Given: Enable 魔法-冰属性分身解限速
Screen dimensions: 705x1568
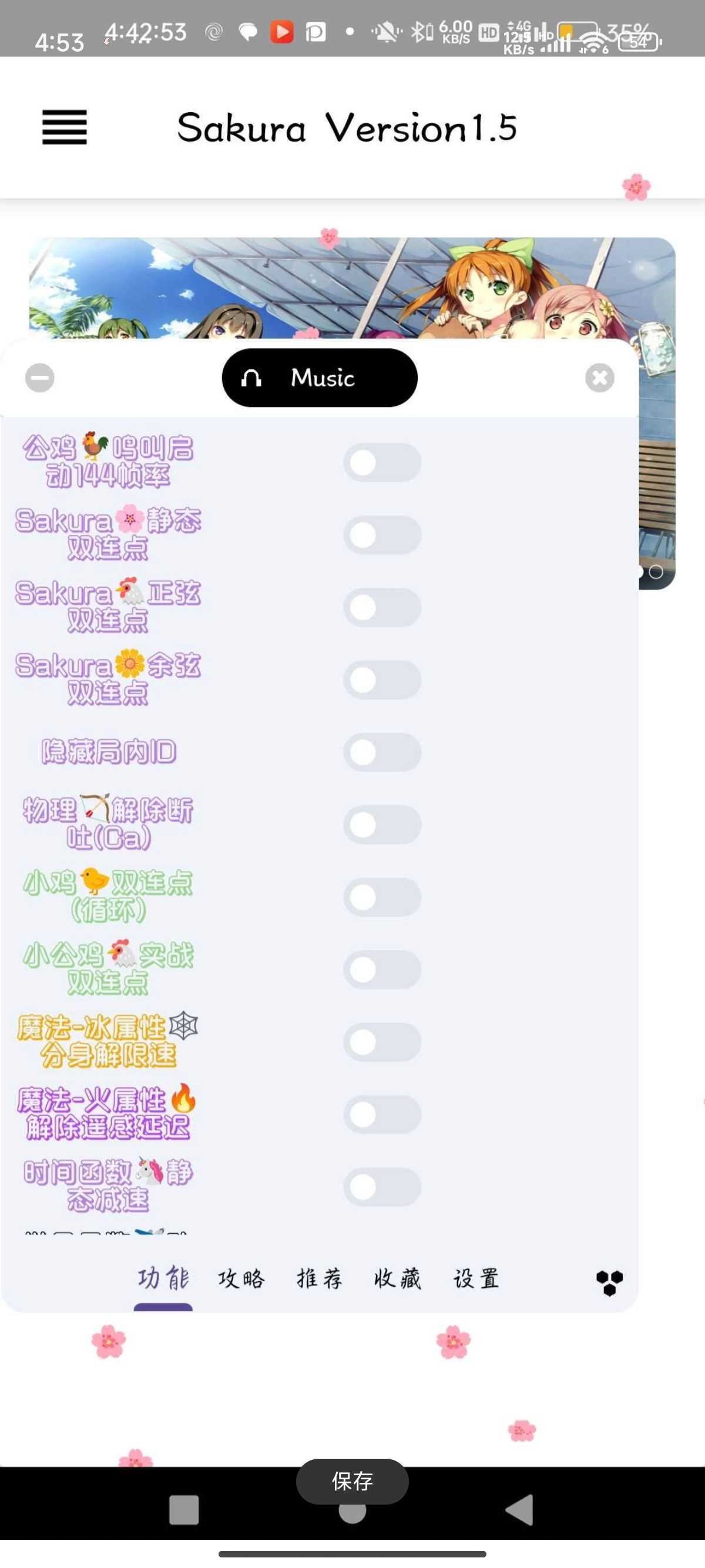Looking at the screenshot, I should click(382, 1042).
